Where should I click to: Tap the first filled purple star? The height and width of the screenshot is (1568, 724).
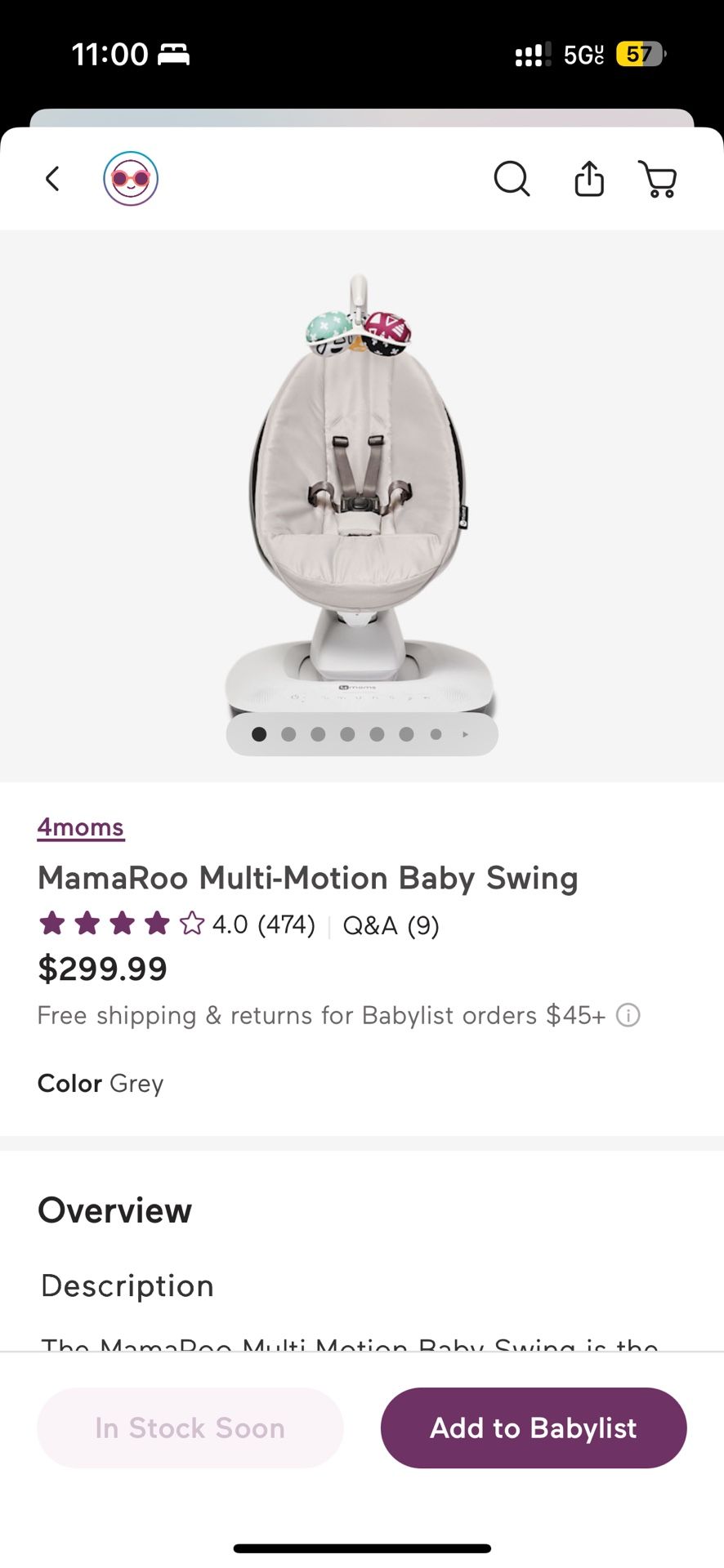click(52, 923)
